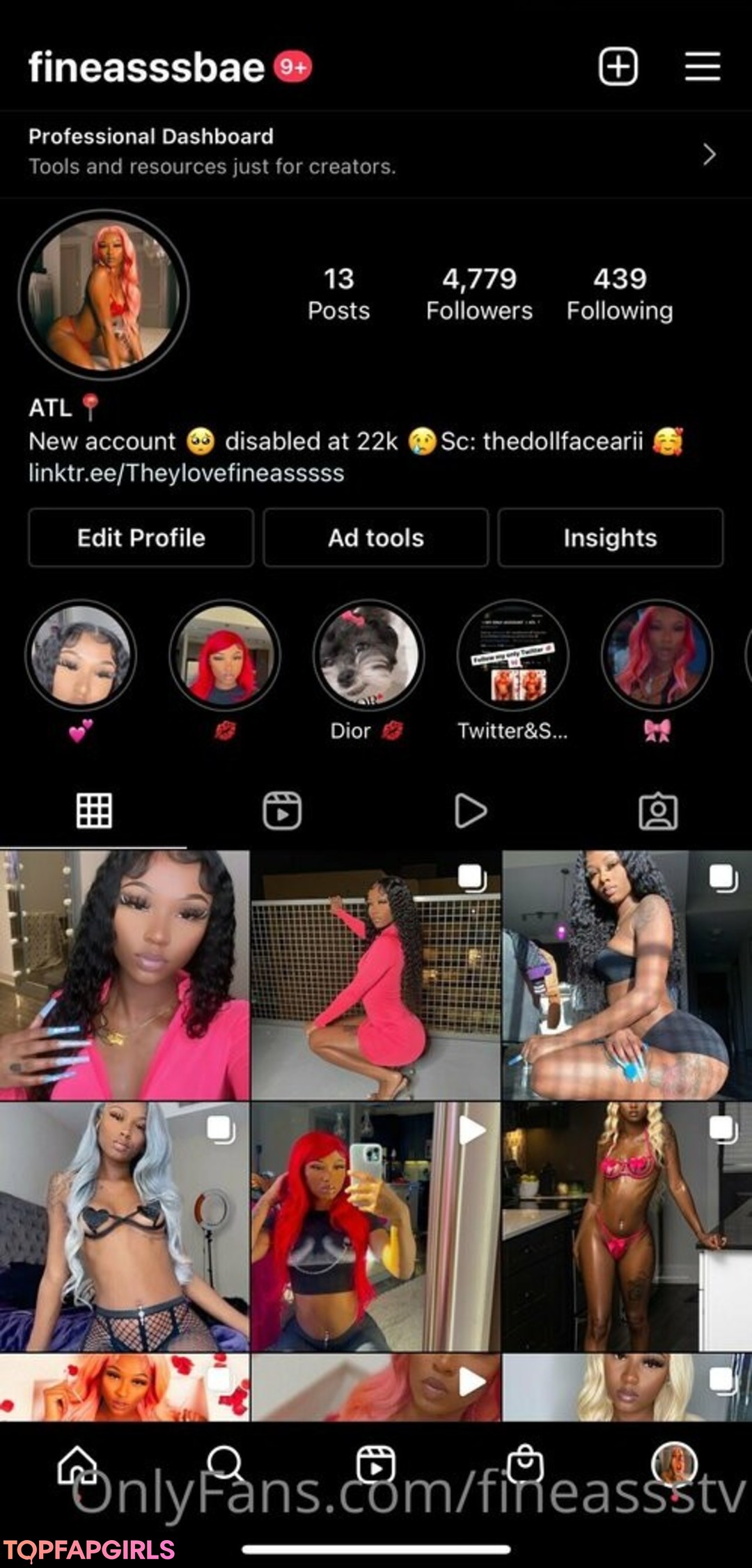Open the first post in the grid

click(x=125, y=975)
